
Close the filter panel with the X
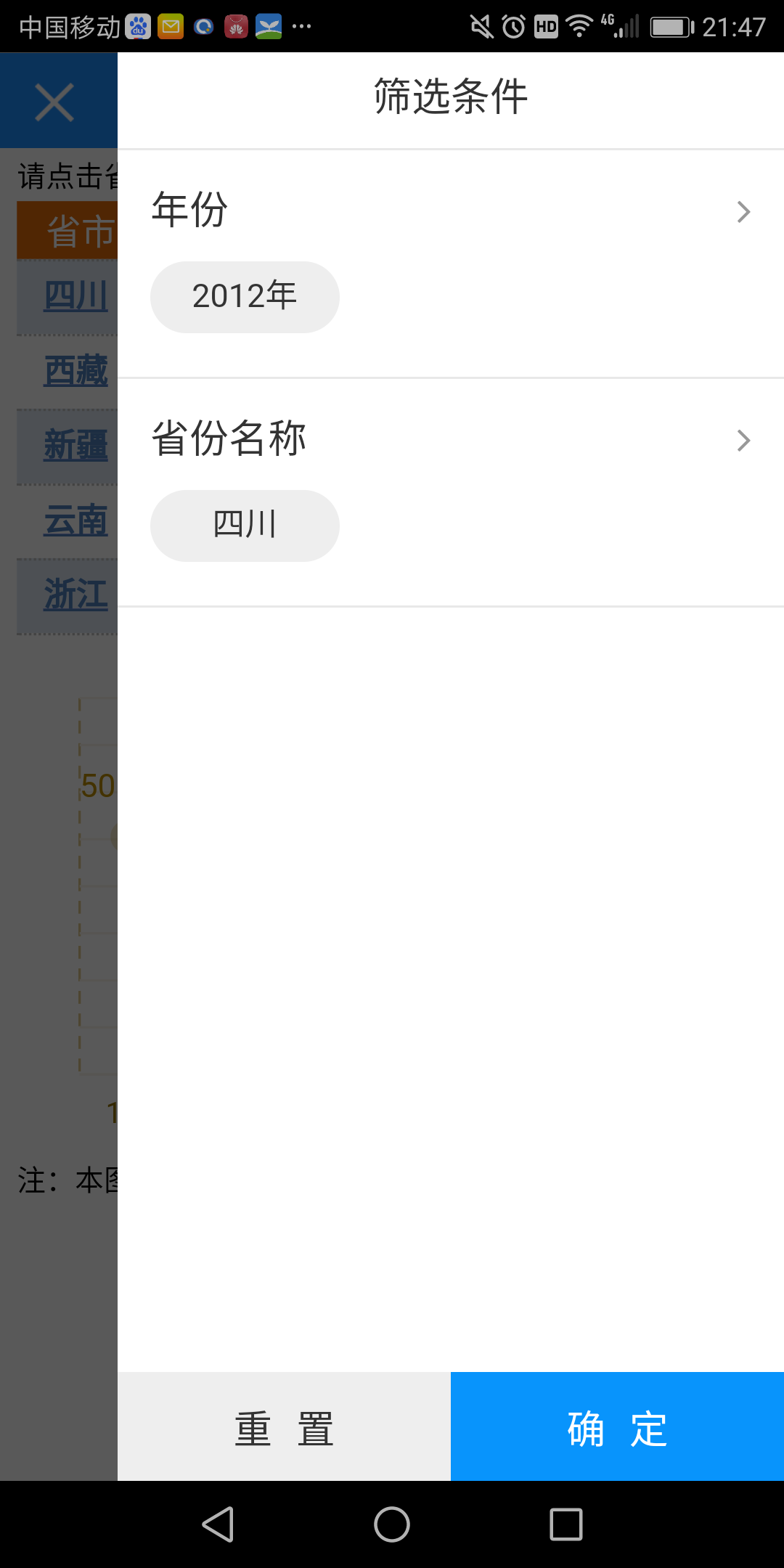(x=54, y=102)
